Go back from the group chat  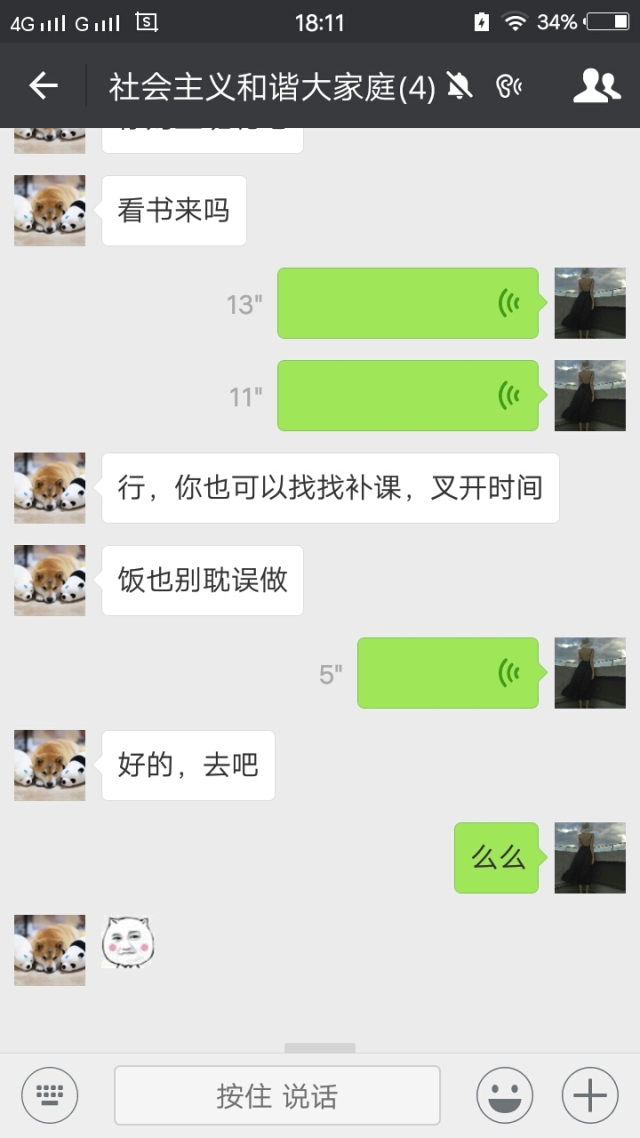(x=43, y=87)
